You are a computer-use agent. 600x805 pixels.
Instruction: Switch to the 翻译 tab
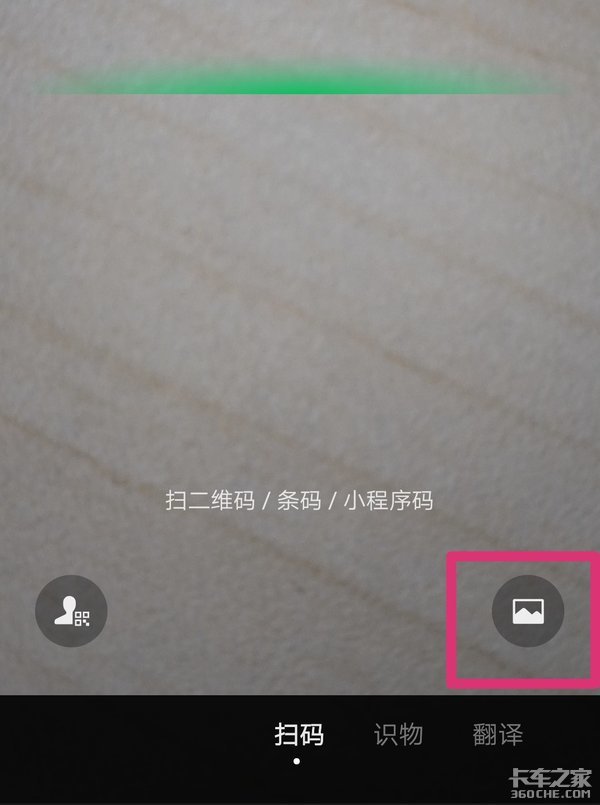(x=497, y=735)
